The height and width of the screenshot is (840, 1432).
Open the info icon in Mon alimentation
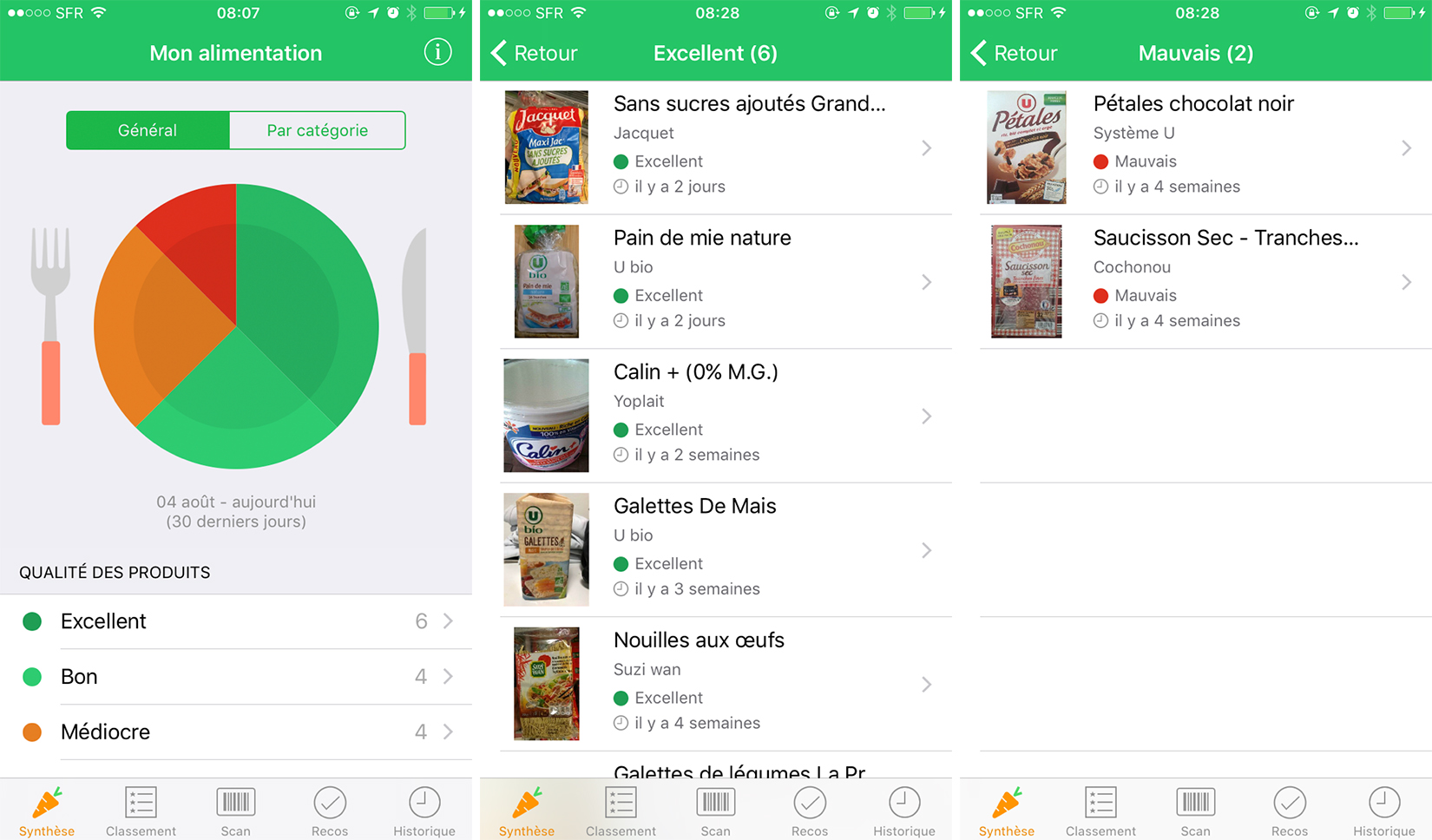pos(437,53)
